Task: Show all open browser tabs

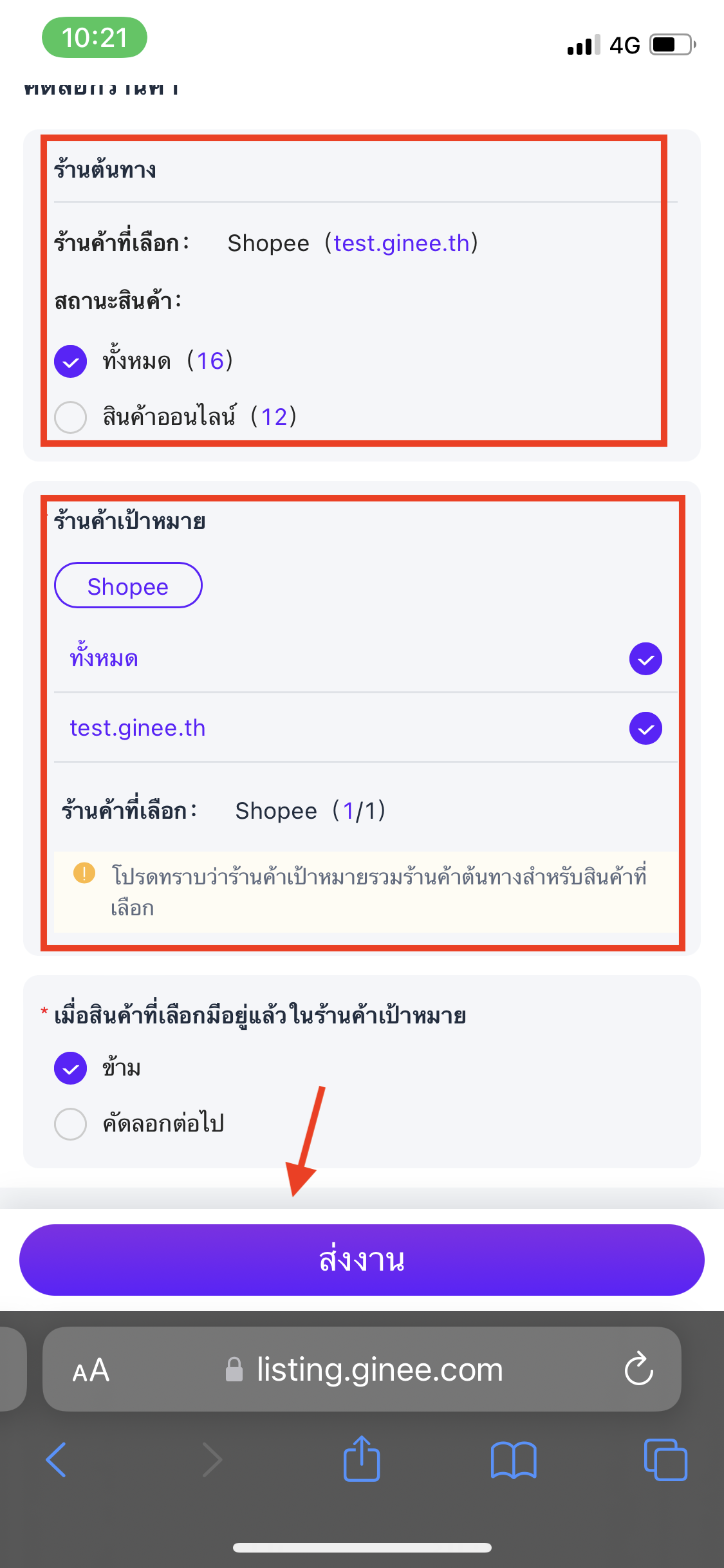Action: point(665,1460)
